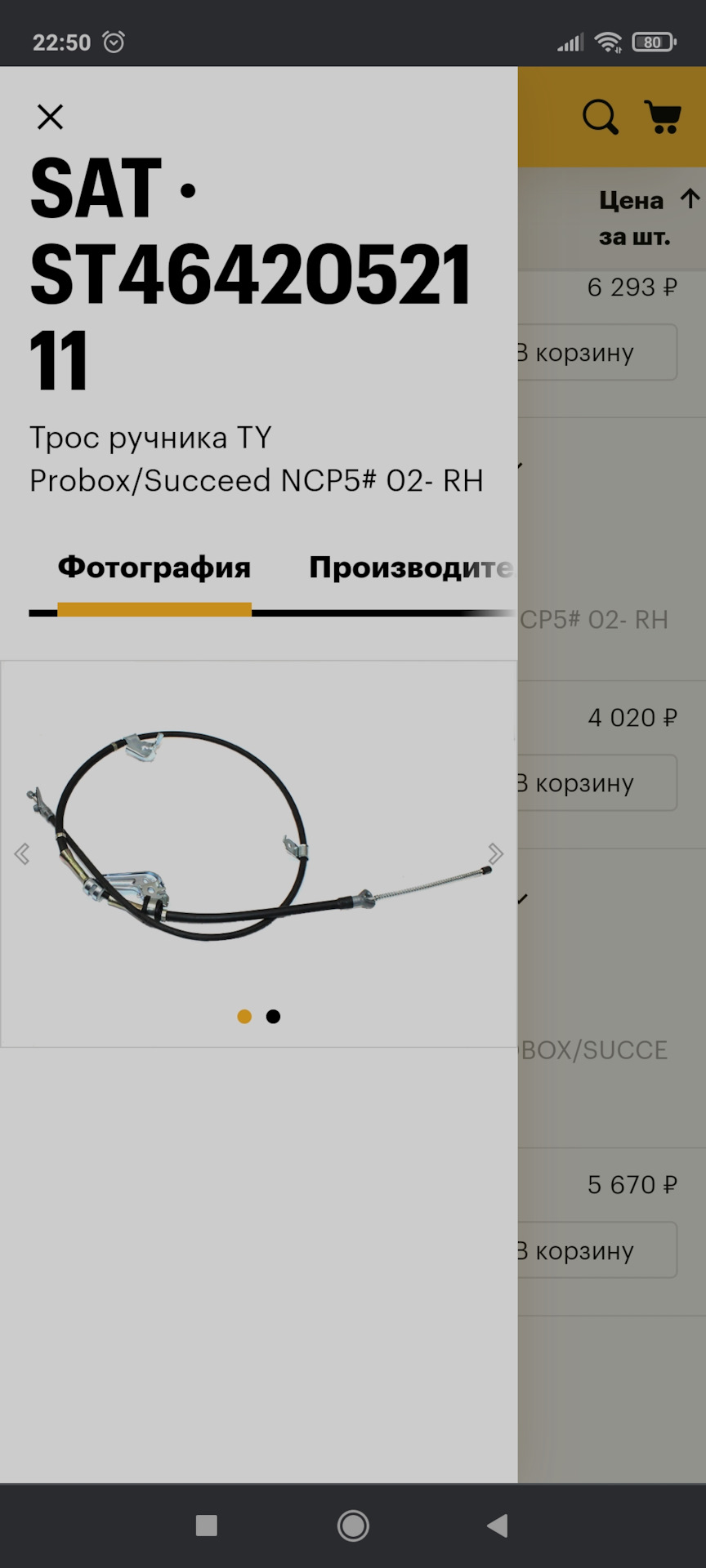Screen dimensions: 706x1568
Task: Add the 5 670 ₽ item to cart
Action: click(597, 1249)
